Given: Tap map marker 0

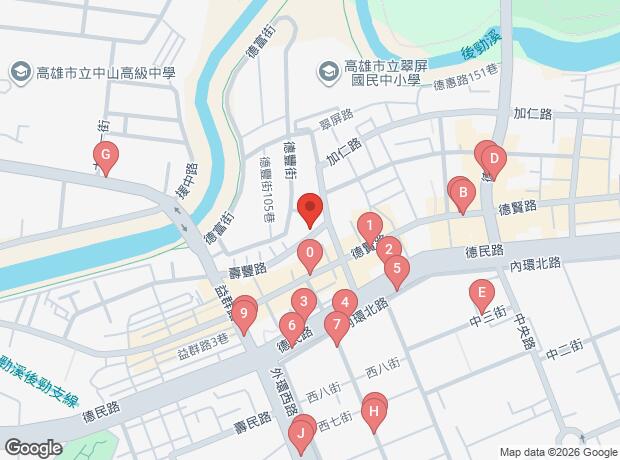Looking at the screenshot, I should (311, 254).
